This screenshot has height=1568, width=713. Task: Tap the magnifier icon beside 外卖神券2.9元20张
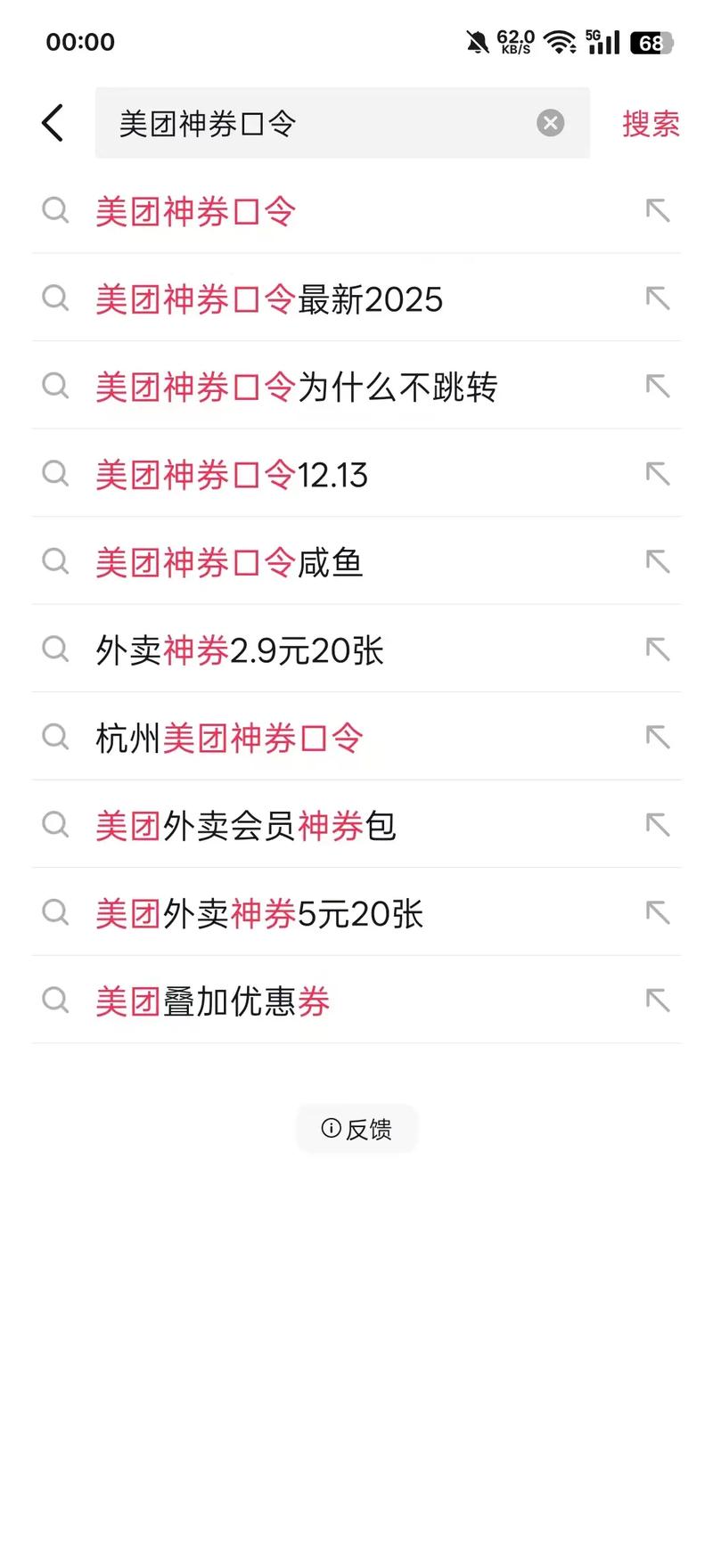(55, 649)
